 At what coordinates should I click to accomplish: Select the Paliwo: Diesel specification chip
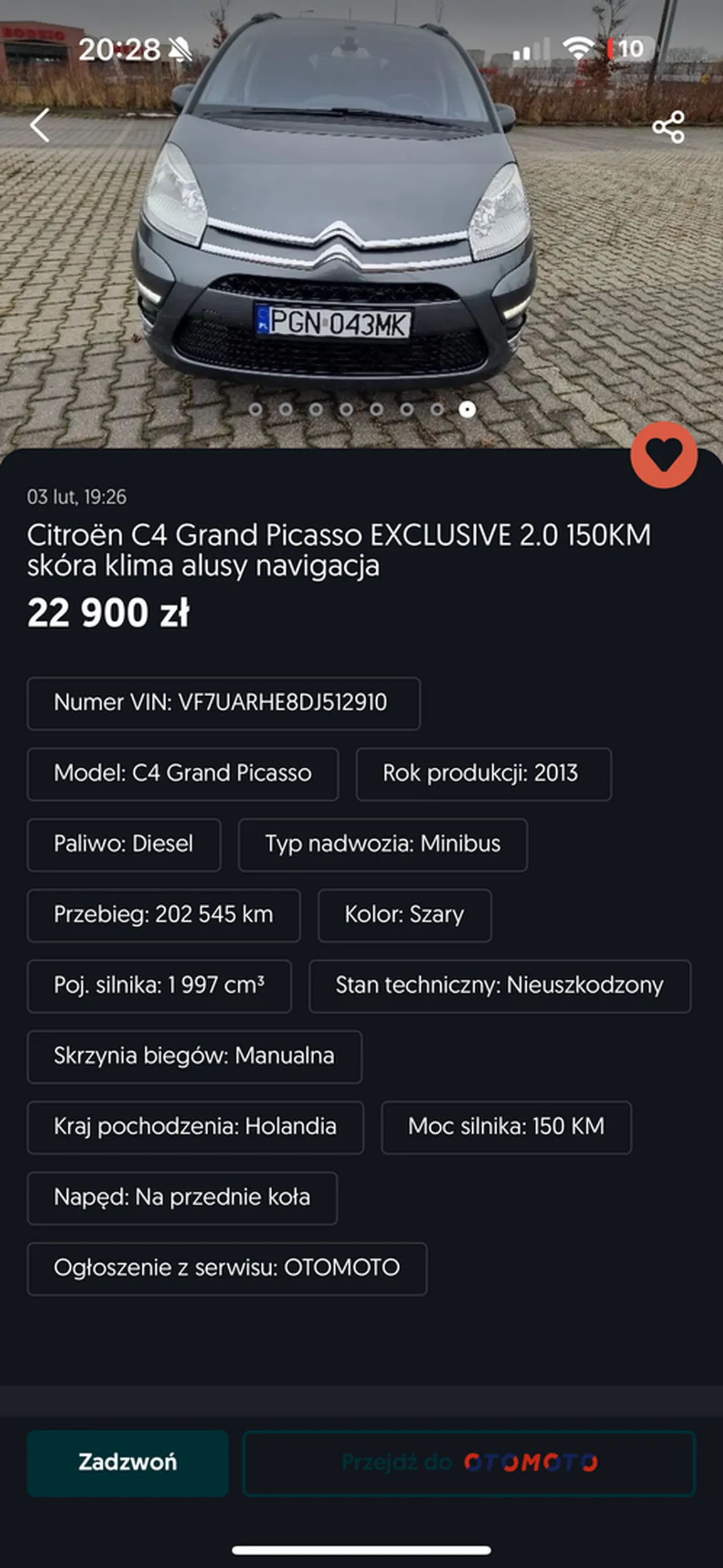pos(124,844)
